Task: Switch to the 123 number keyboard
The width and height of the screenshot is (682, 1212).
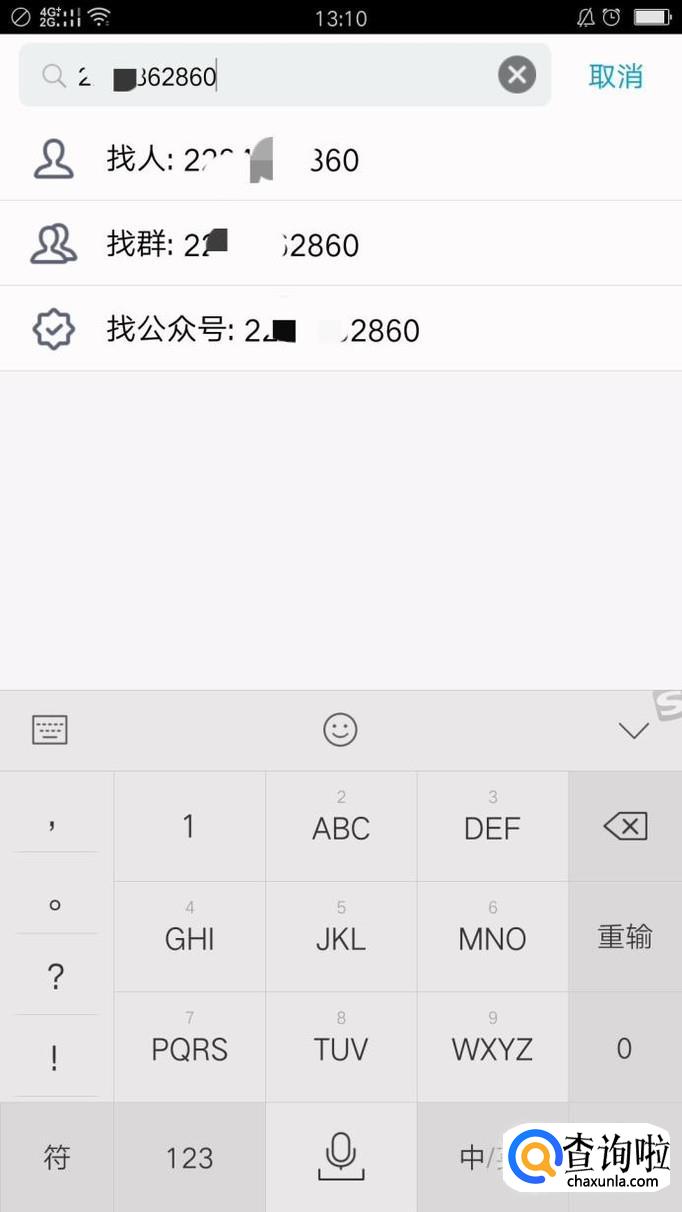Action: 189,1158
